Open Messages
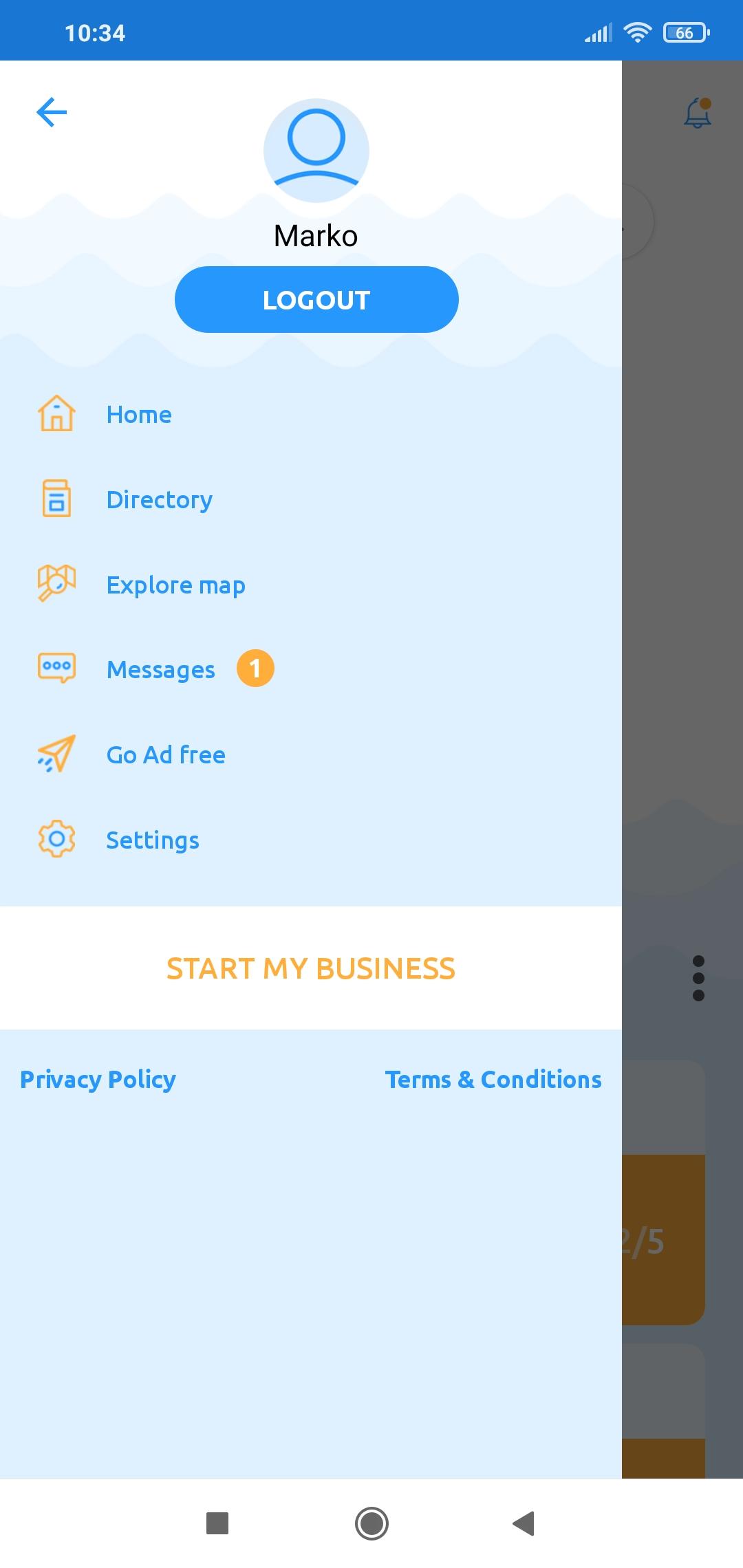743x1568 pixels. tap(161, 670)
